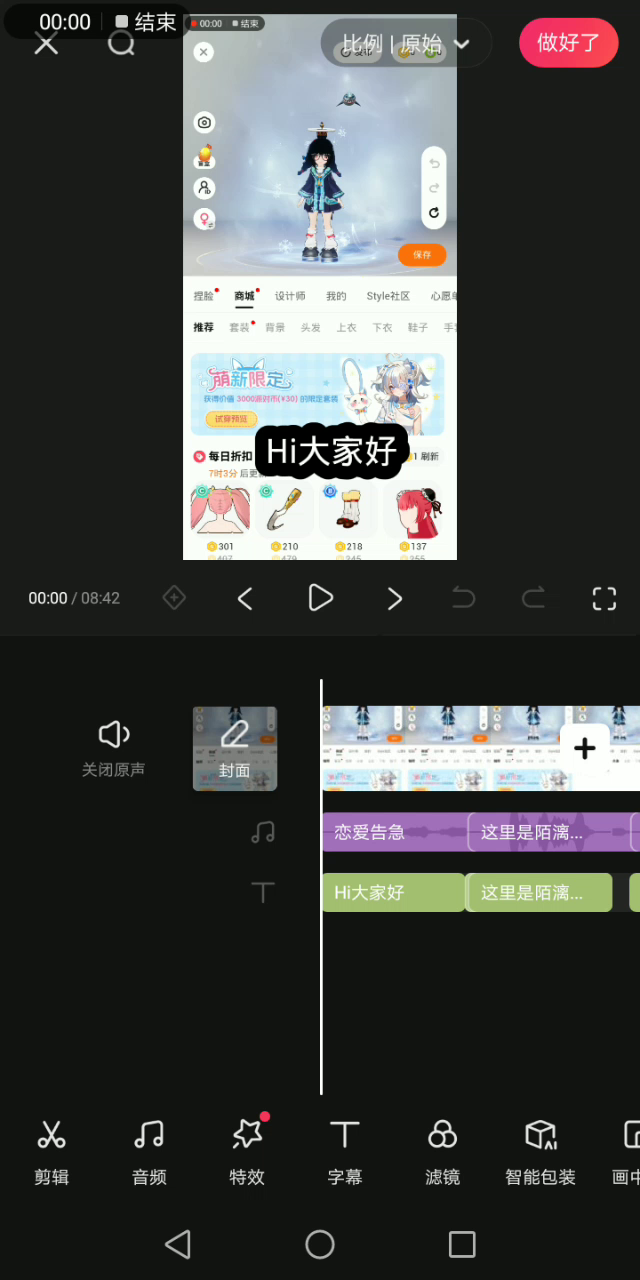640x1280 pixels.
Task: Select the Hi大家好 subtitle clip
Action: (x=393, y=892)
